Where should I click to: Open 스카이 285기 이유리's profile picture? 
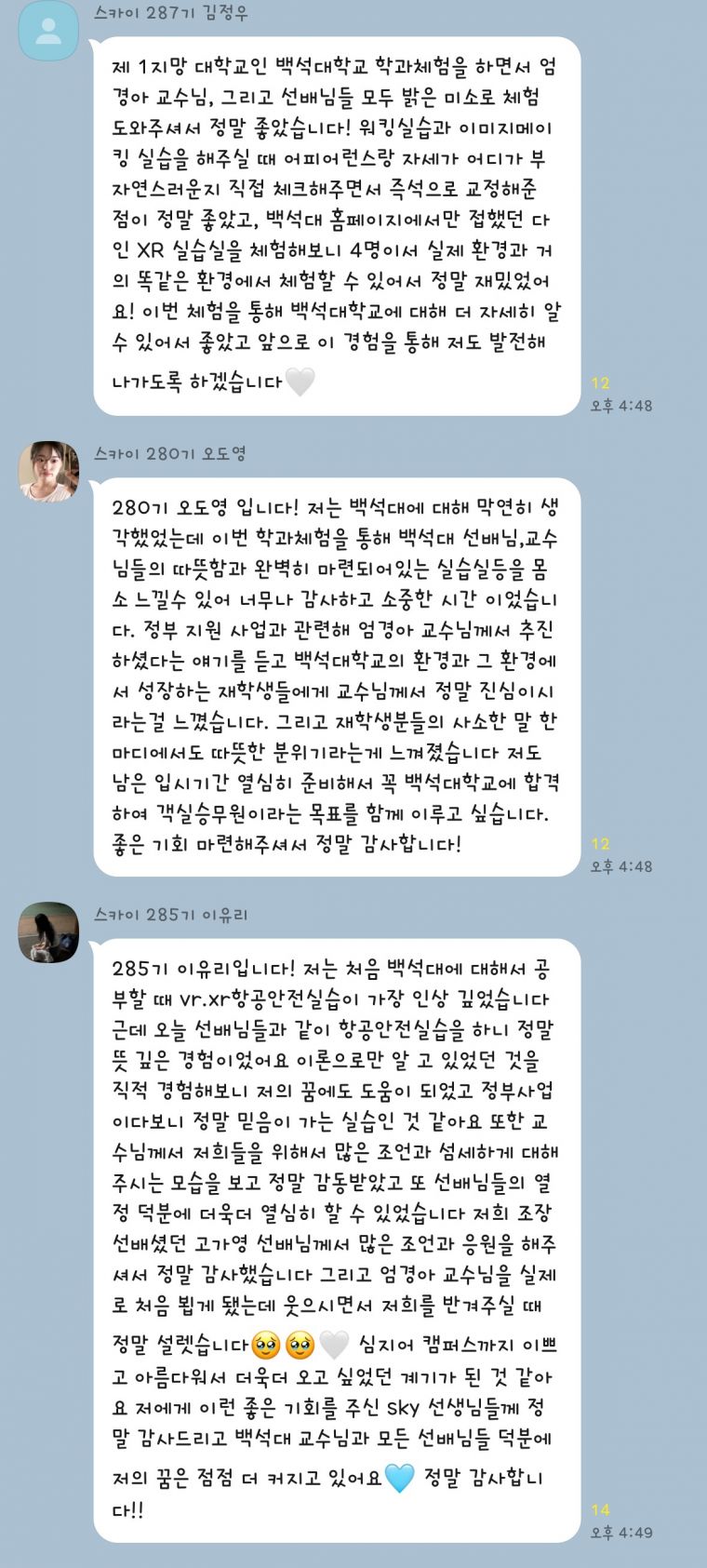[48, 931]
